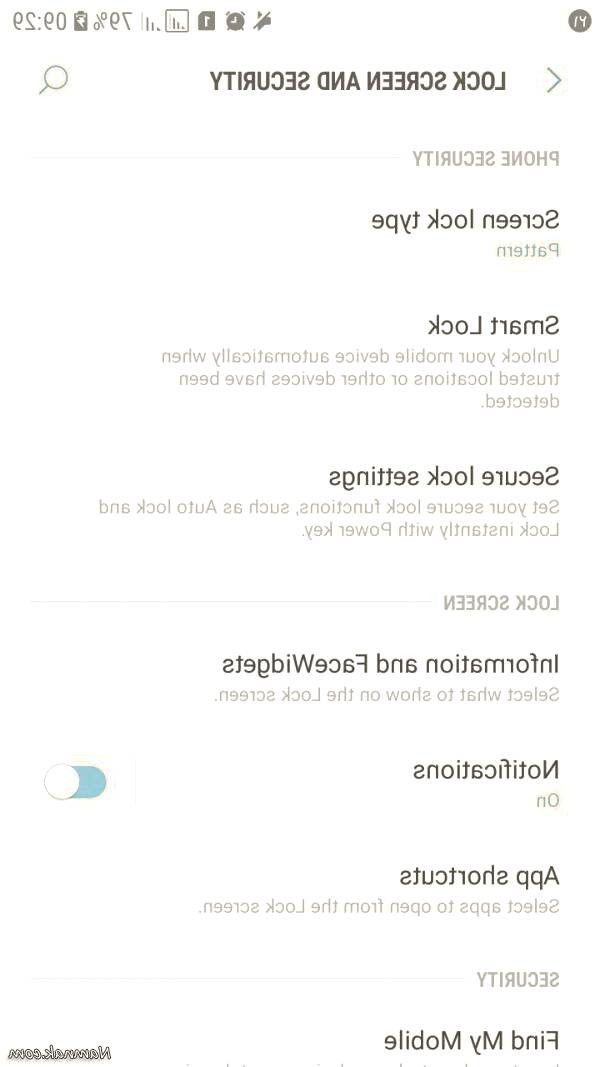Screen dimensions: 600x1067
Task: Open Screen lock type settings
Action: click(465, 233)
